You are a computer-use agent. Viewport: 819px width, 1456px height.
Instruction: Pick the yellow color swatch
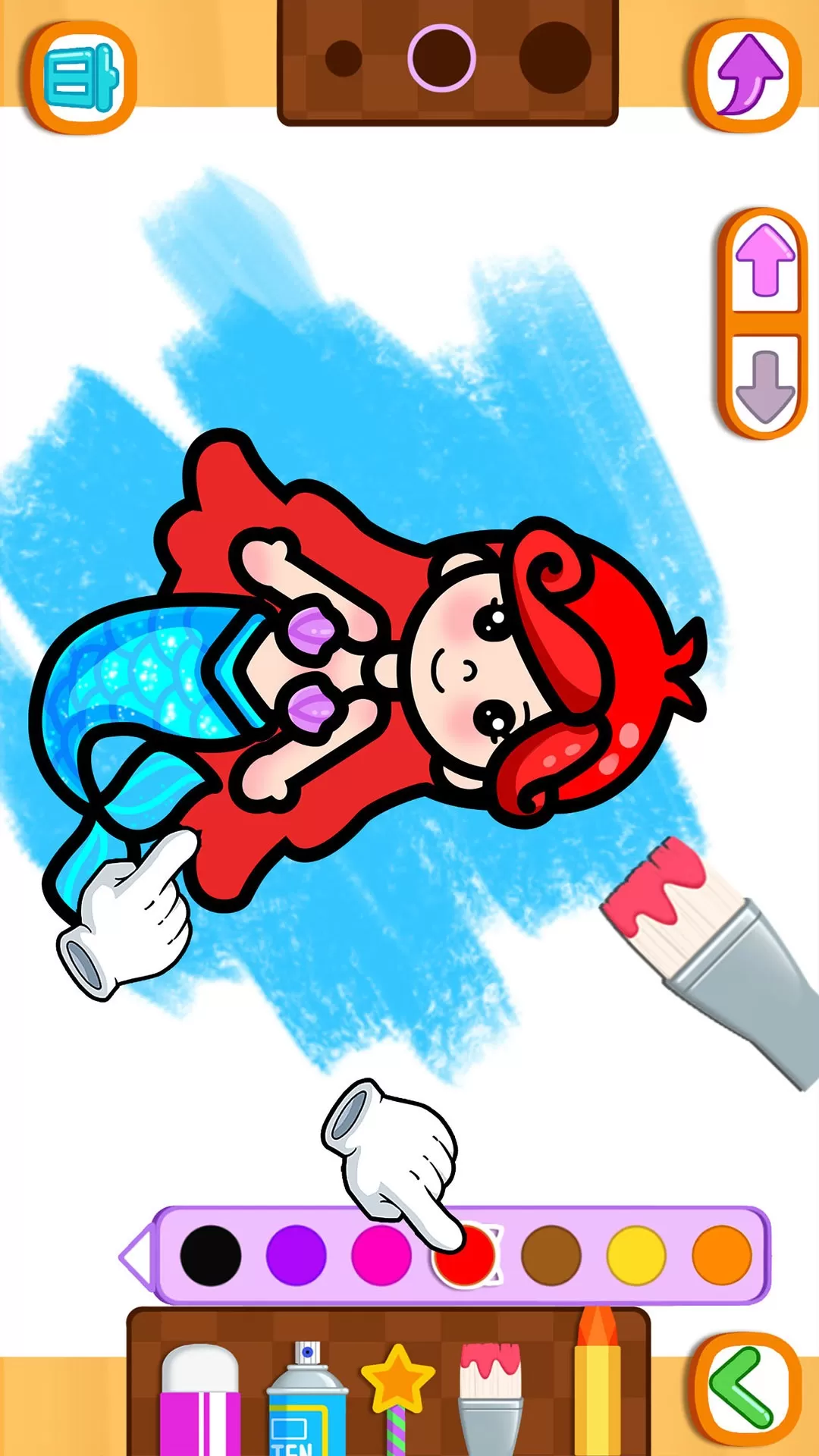(x=637, y=1256)
